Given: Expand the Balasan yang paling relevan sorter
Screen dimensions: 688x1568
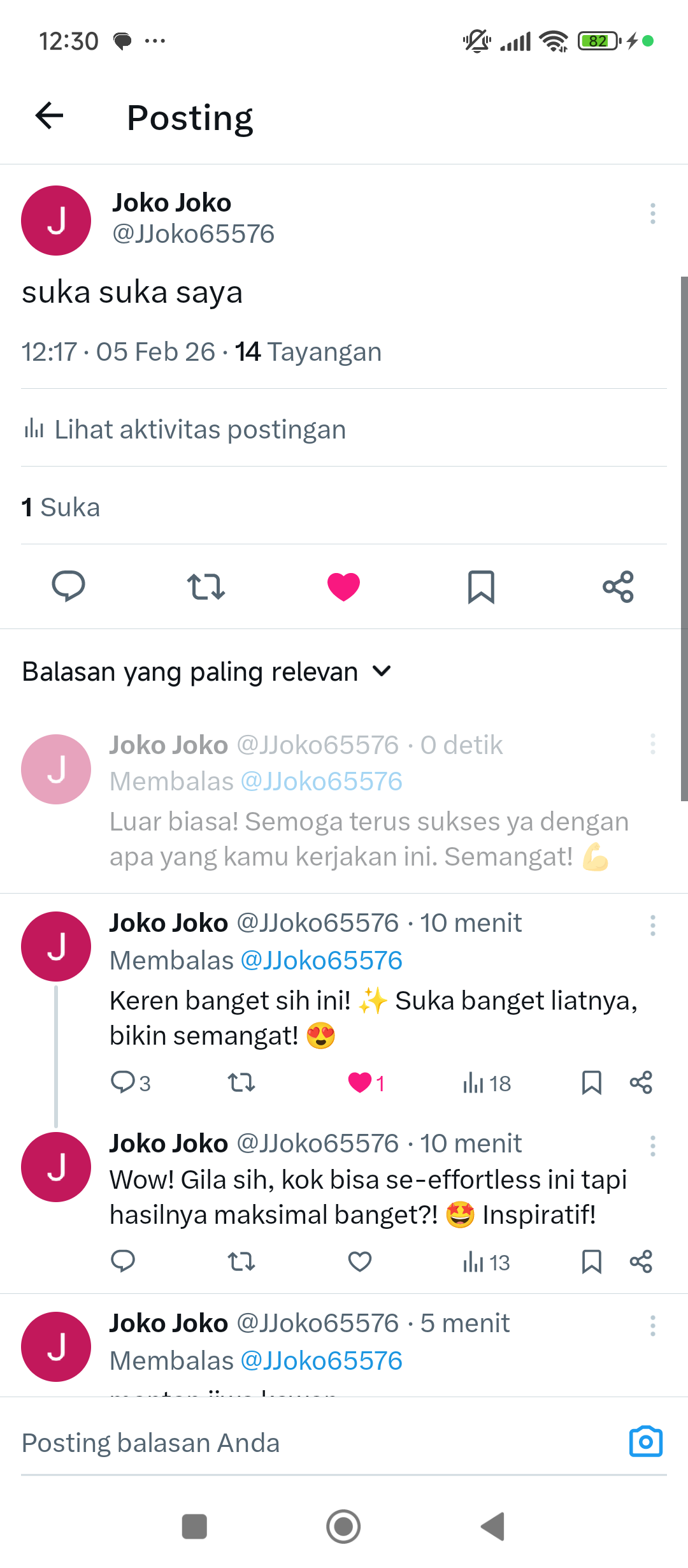Looking at the screenshot, I should click(x=207, y=672).
